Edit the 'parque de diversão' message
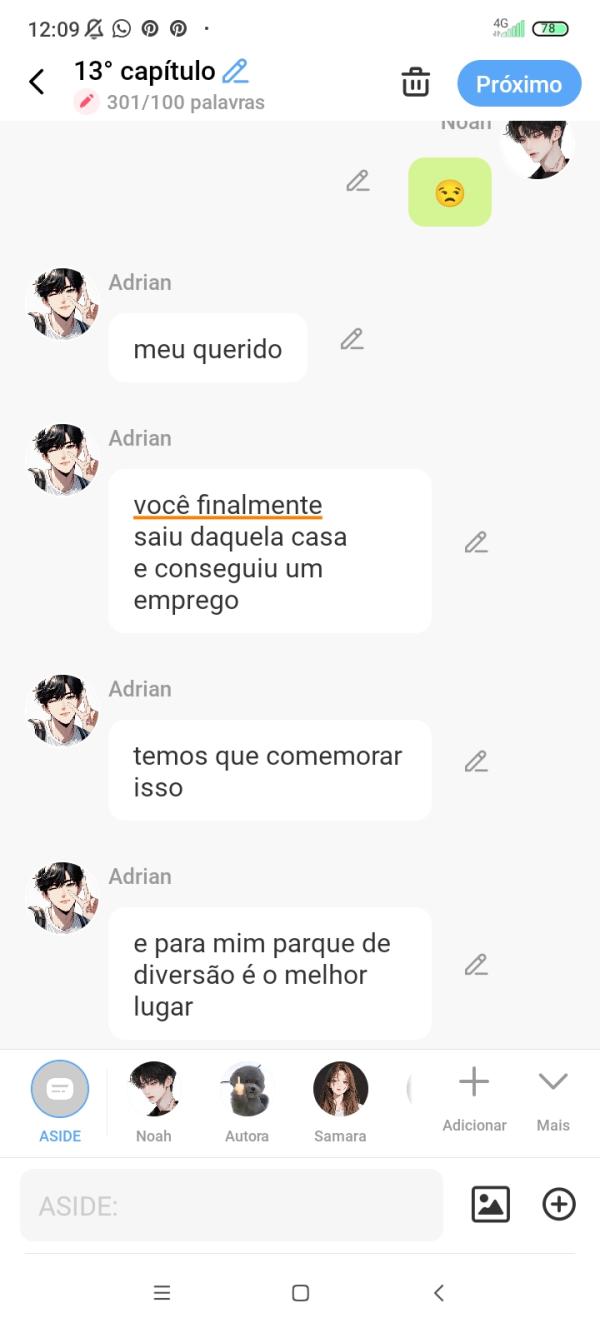 [x=476, y=965]
